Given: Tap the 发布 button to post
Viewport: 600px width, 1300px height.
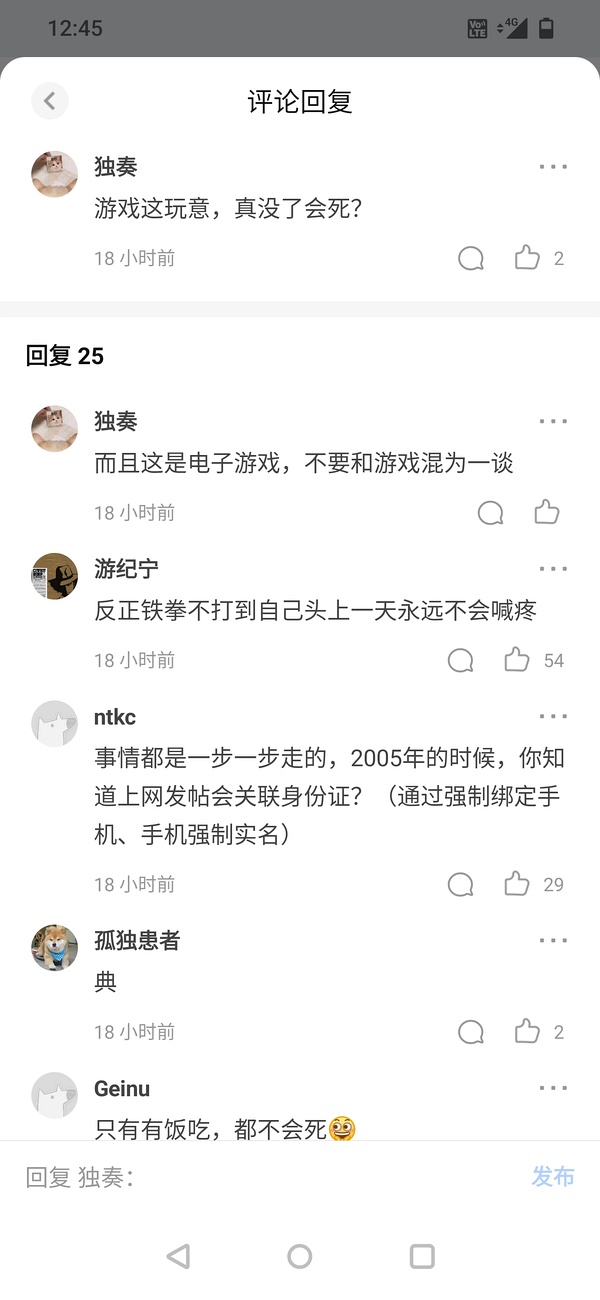Looking at the screenshot, I should point(552,1177).
